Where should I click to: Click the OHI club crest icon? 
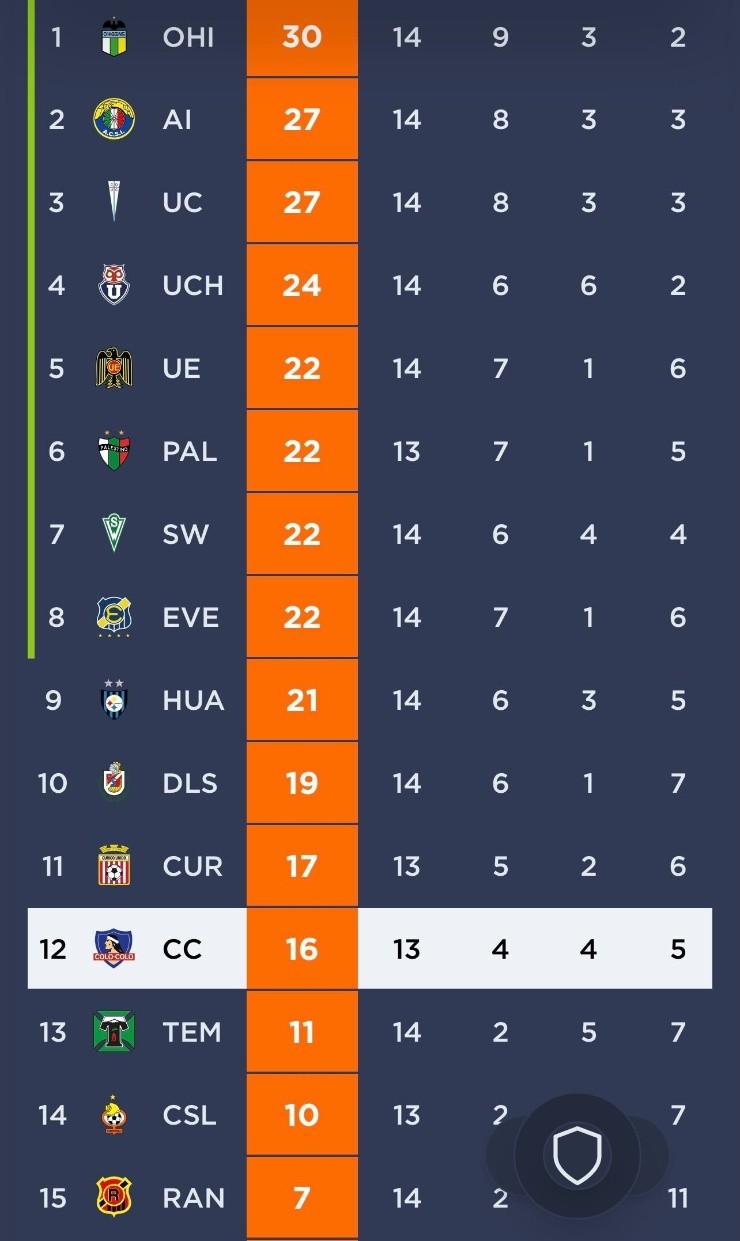114,37
